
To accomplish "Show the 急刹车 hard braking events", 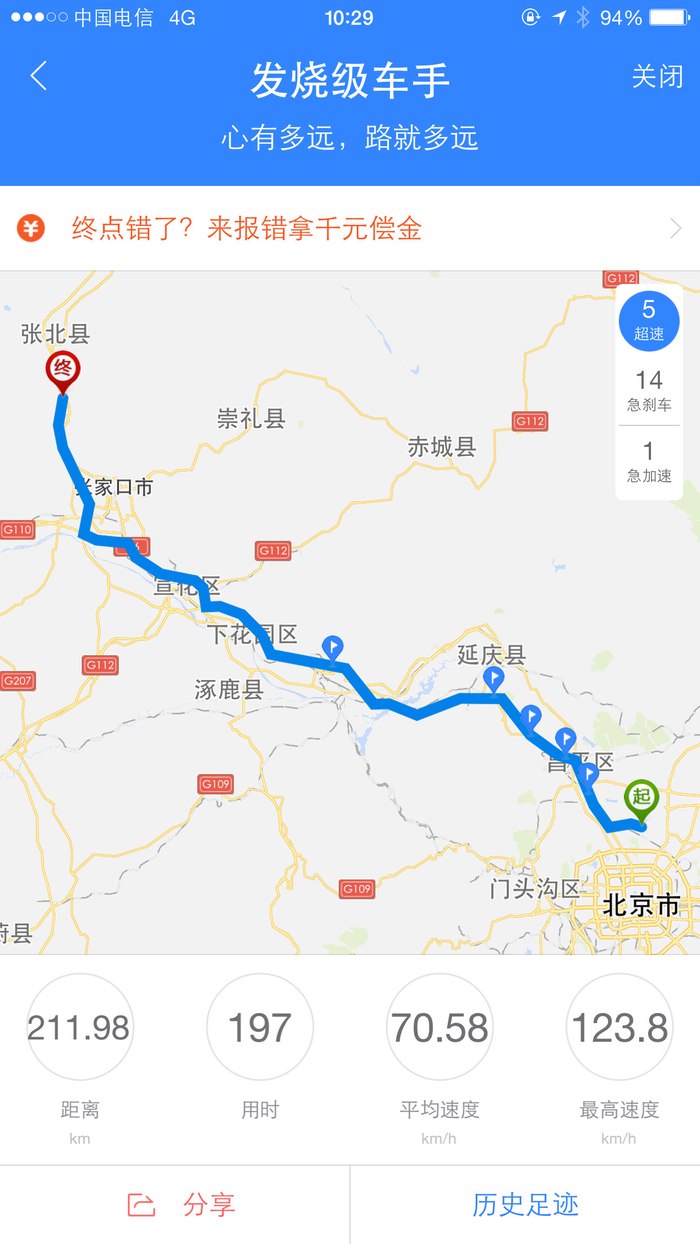I will point(649,391).
